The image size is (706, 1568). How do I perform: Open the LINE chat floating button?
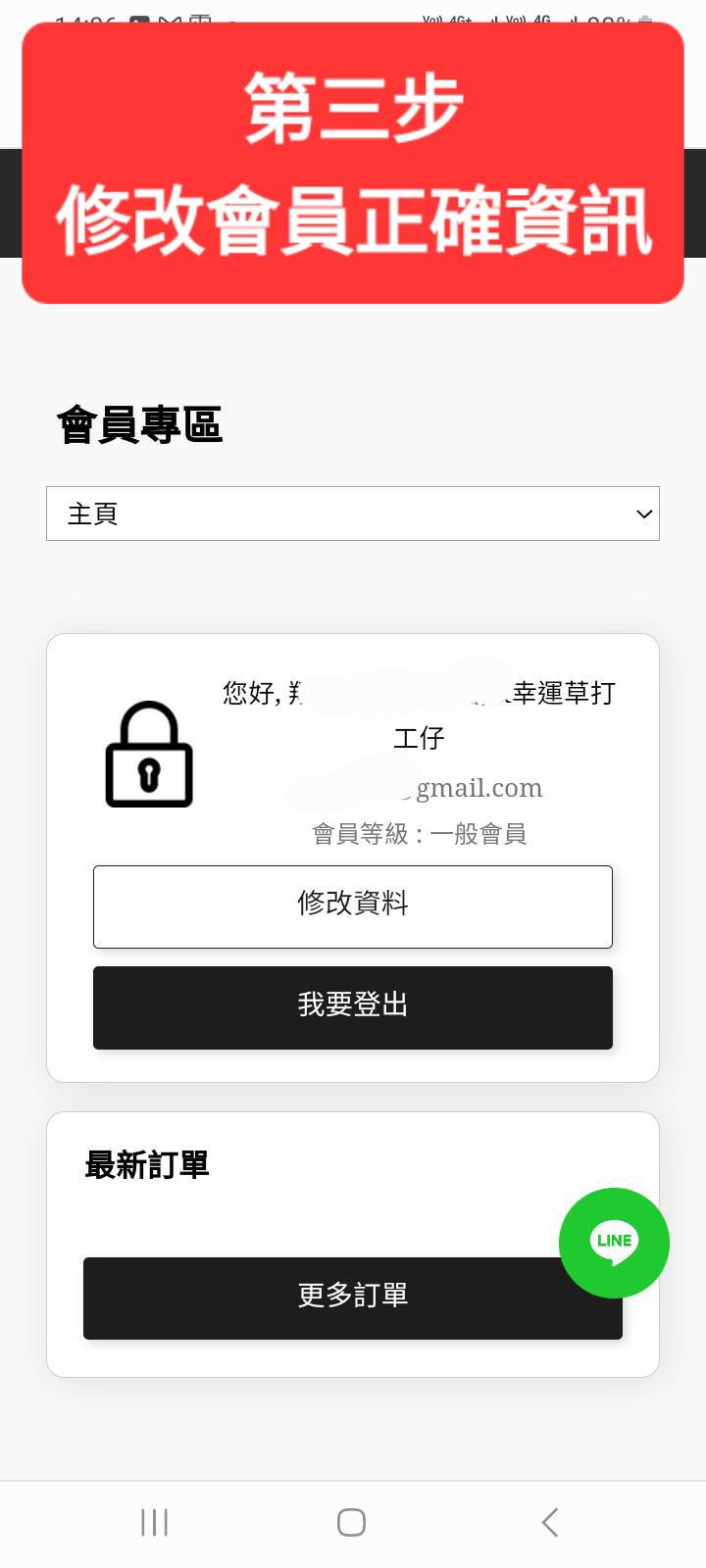pyautogui.click(x=614, y=1243)
